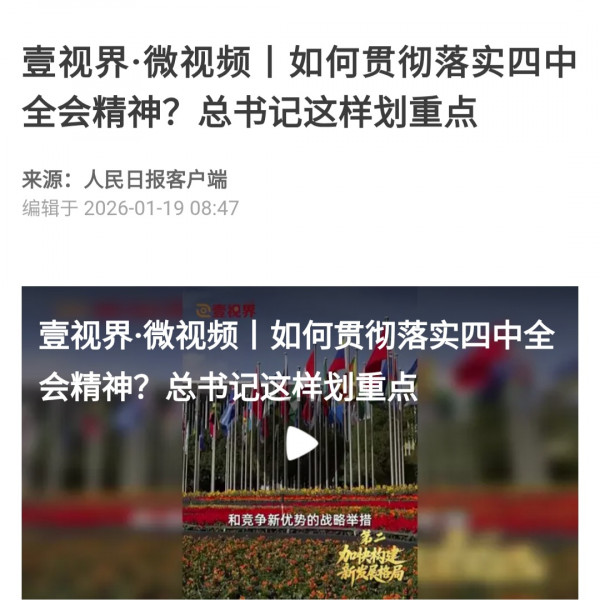
Task: Play the 壹视界 micro video
Action: [x=301, y=443]
